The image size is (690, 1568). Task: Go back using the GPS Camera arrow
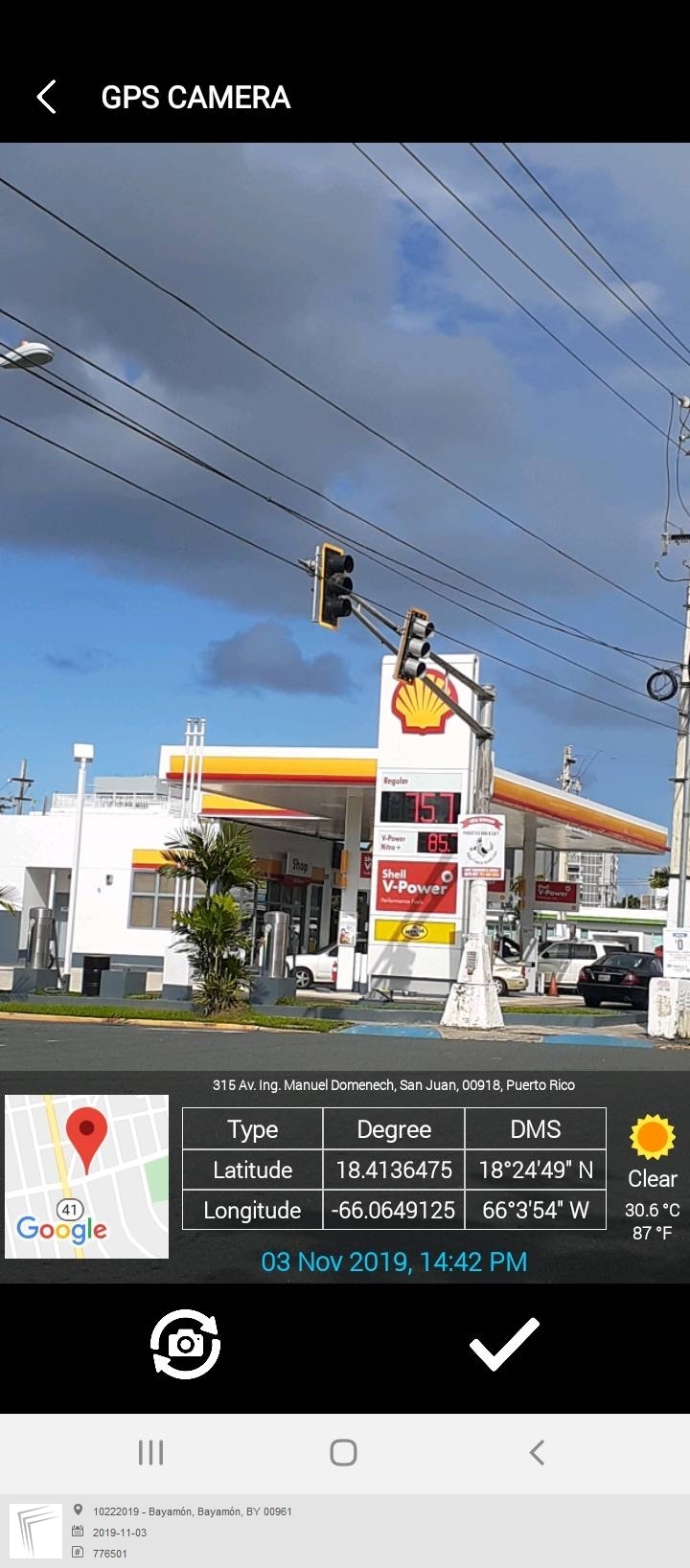click(x=46, y=97)
